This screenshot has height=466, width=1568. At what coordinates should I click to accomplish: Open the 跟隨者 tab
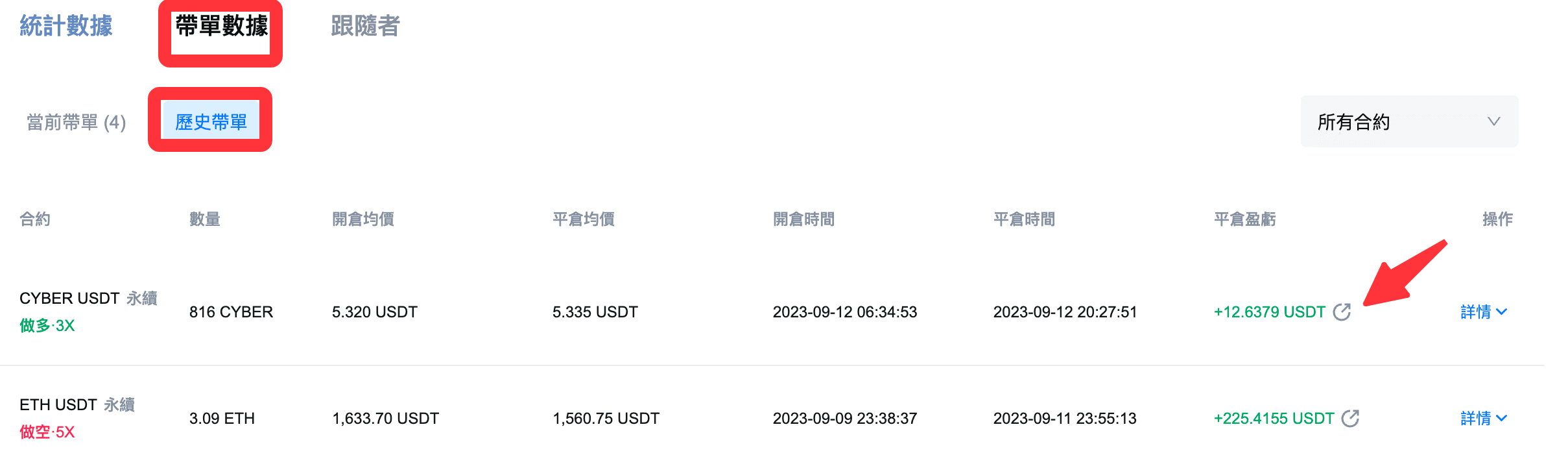(x=365, y=26)
